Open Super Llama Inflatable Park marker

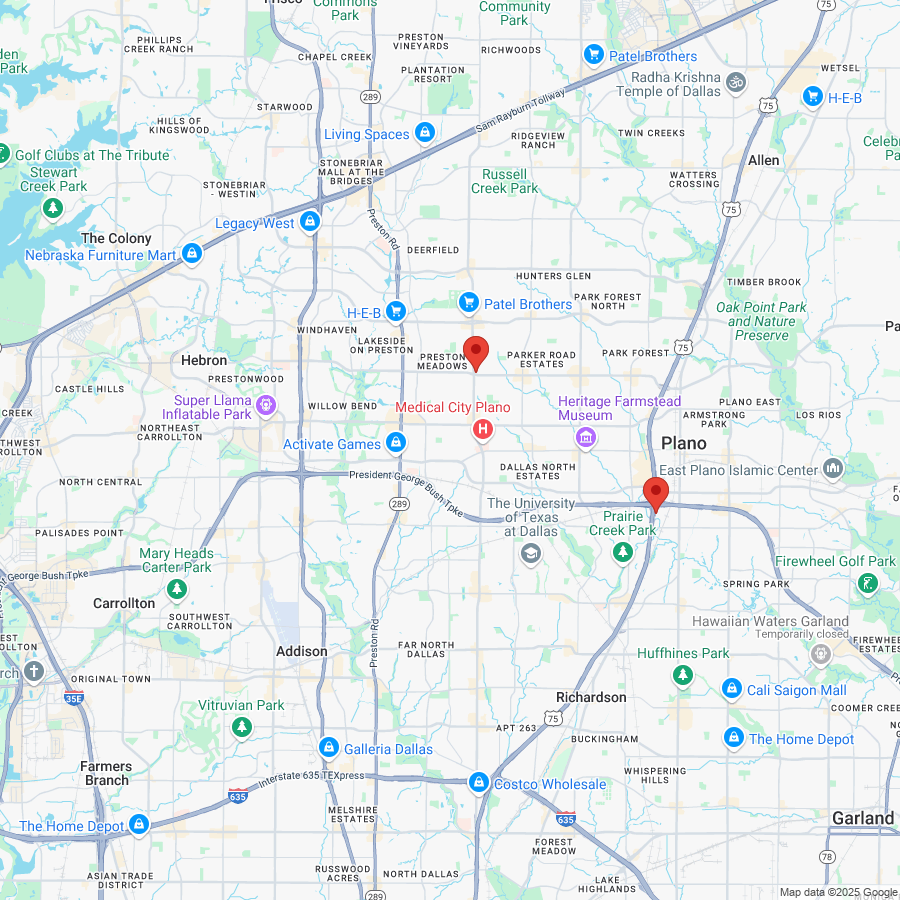[x=265, y=405]
